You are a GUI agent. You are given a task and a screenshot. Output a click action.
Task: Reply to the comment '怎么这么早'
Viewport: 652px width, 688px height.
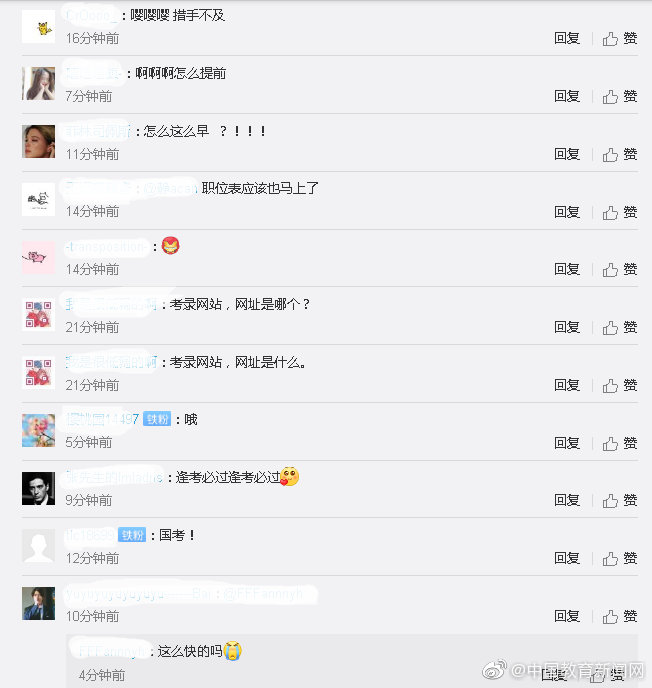click(567, 155)
